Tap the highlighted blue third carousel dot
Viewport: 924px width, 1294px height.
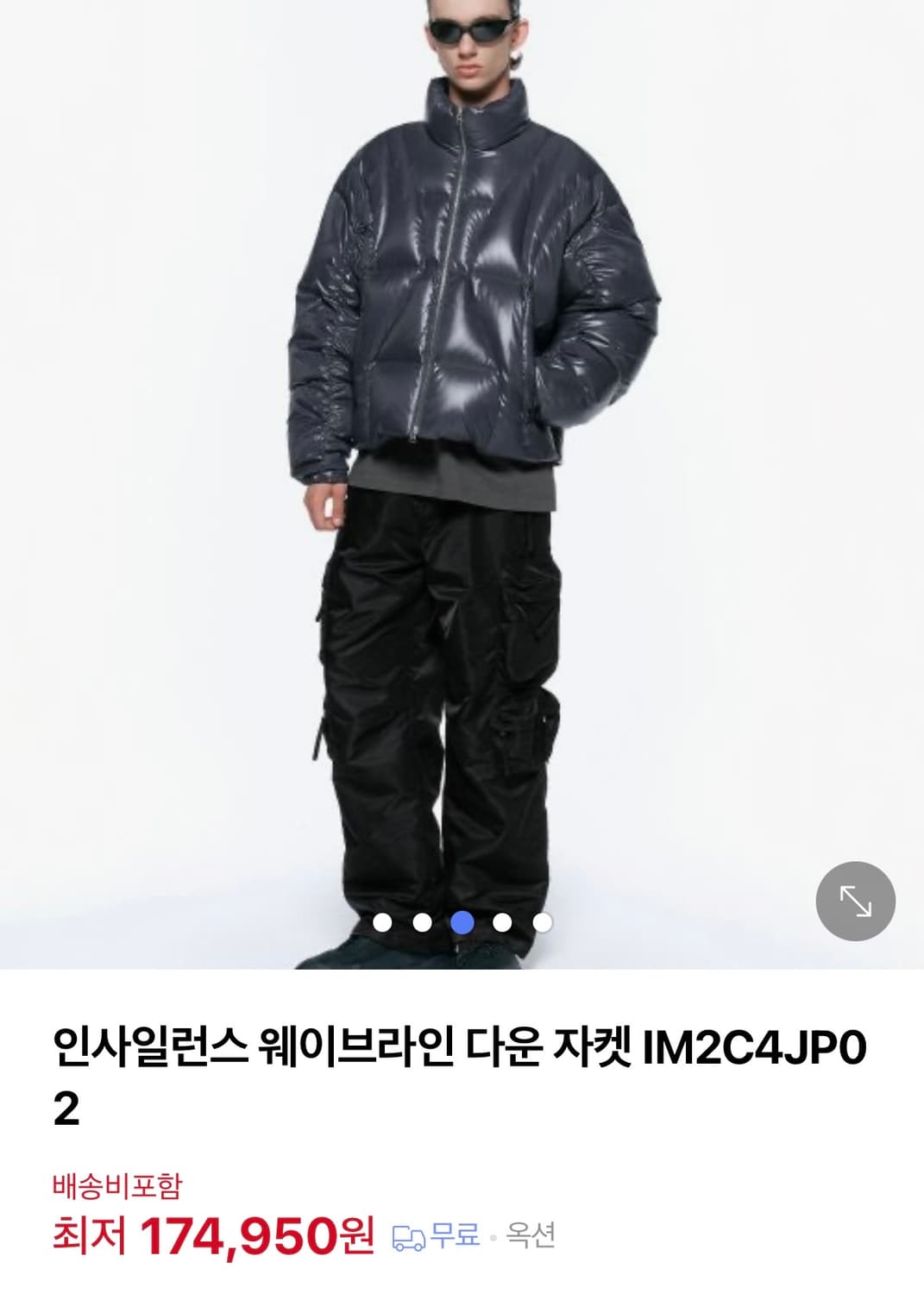click(x=462, y=921)
